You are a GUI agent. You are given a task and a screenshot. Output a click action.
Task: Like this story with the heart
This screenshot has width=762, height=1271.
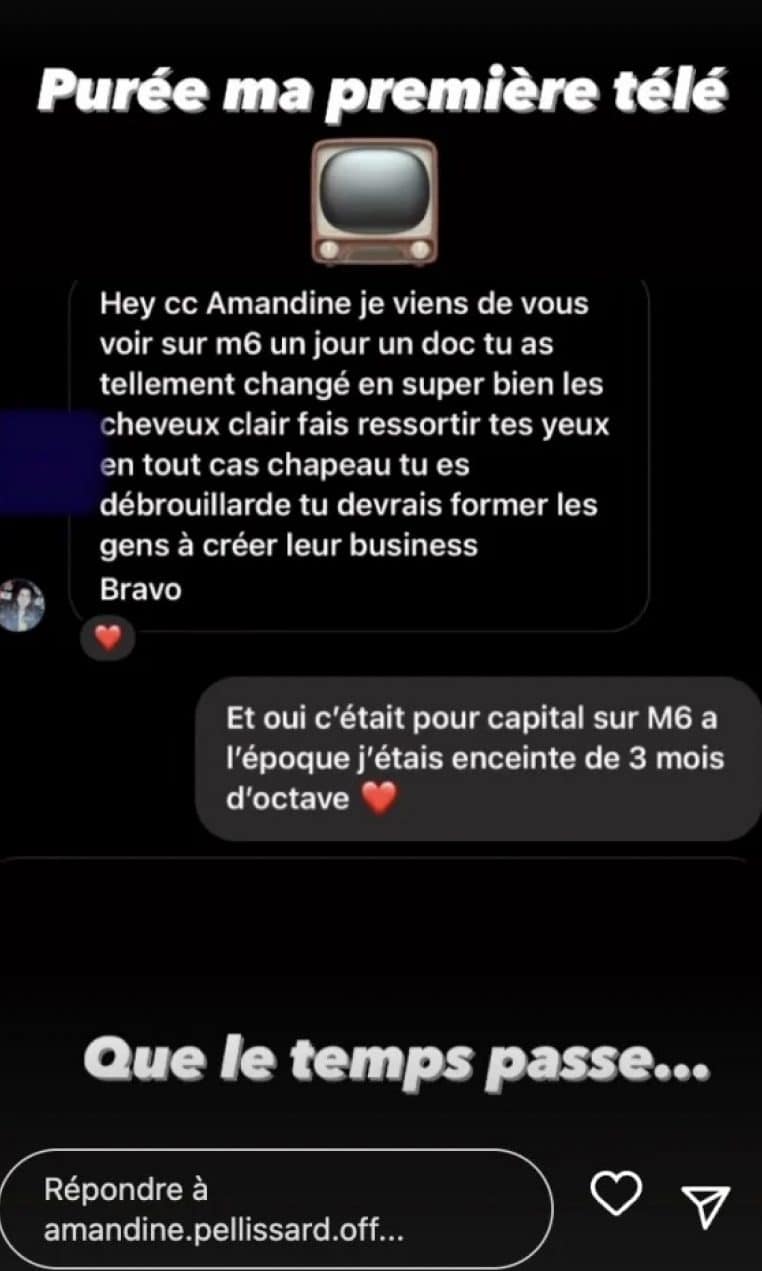615,1195
